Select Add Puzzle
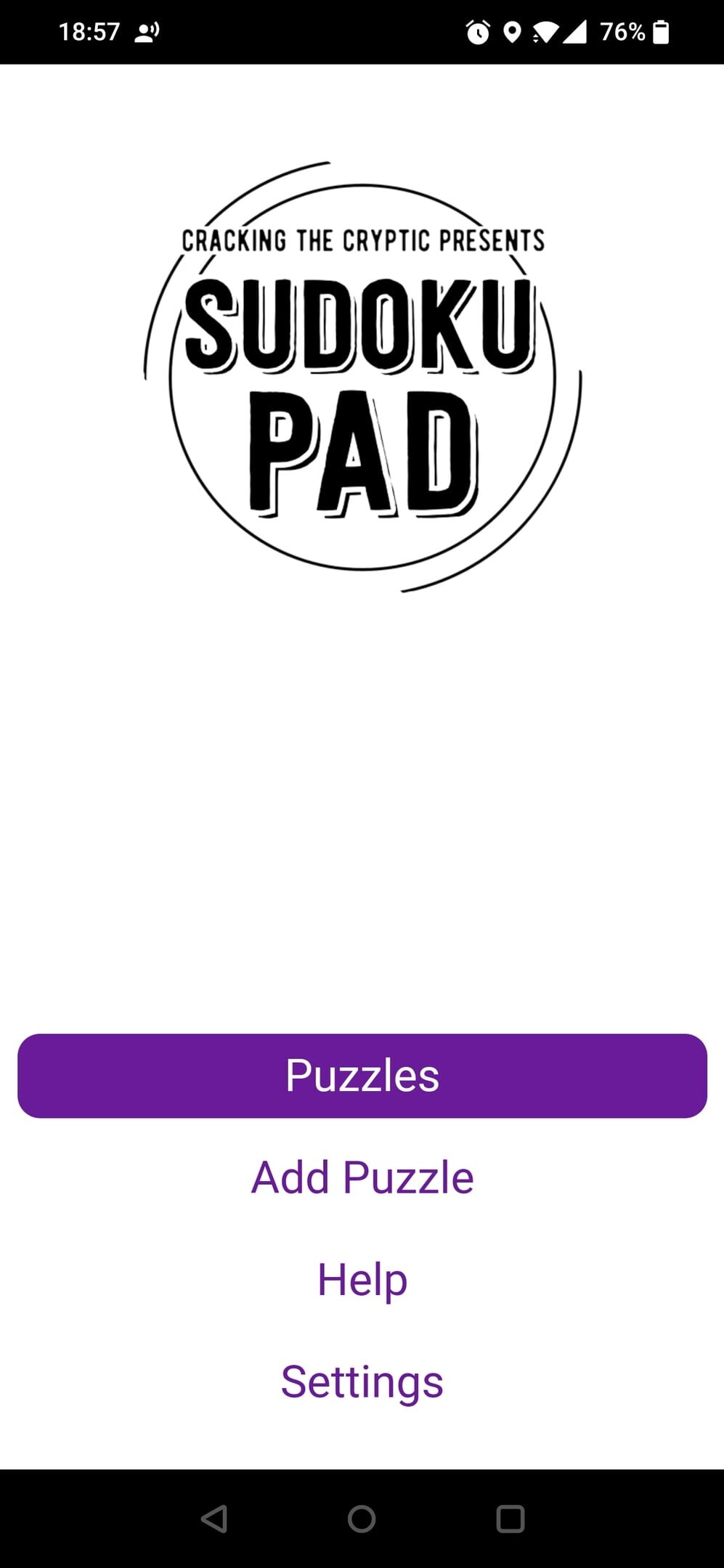Image resolution: width=724 pixels, height=1568 pixels. pos(362,1177)
